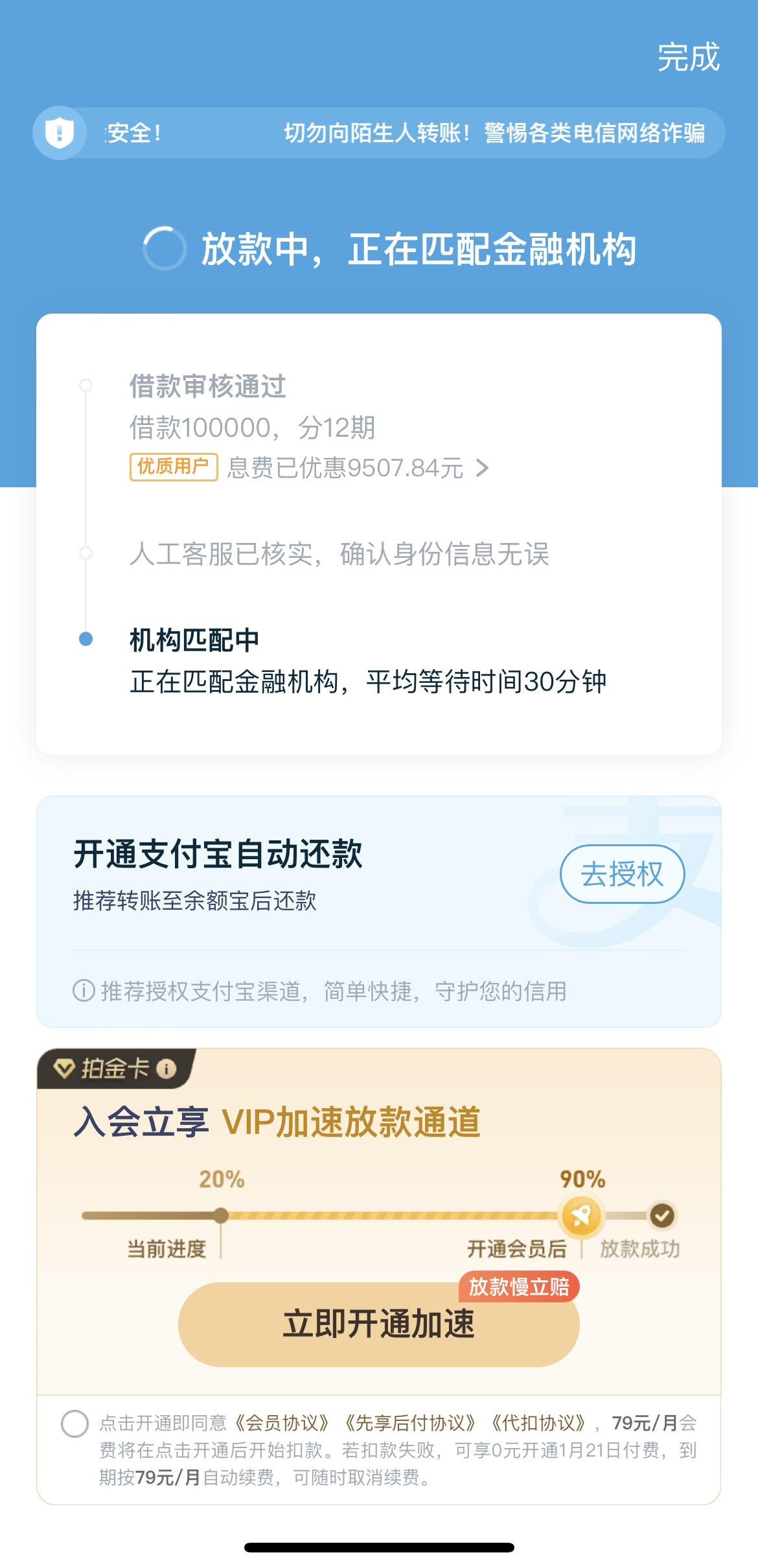The width and height of the screenshot is (758, 1568).
Task: Open the 息费已优惠9507.84元 details
Action: click(358, 468)
